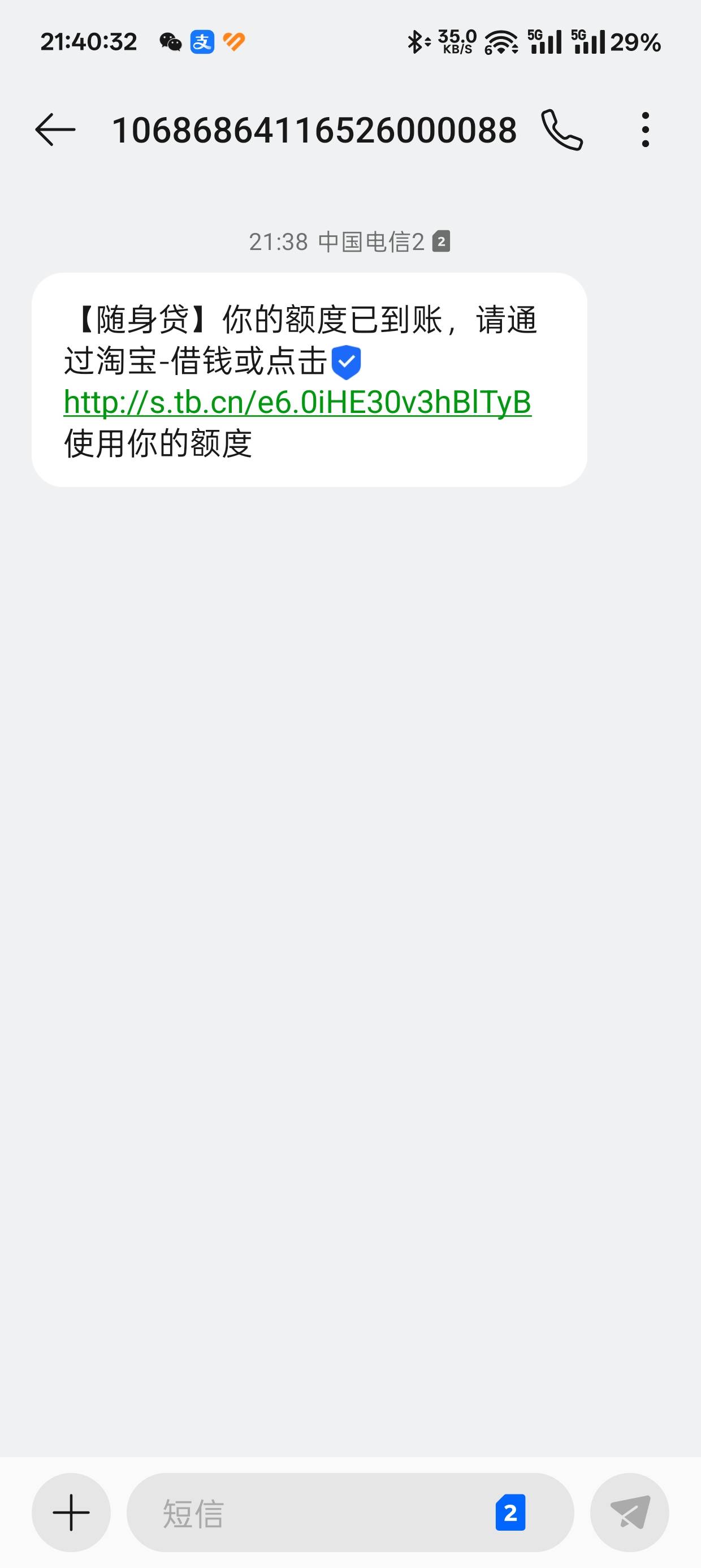Open the s.tb.cn link in the message
Image resolution: width=701 pixels, height=1568 pixels.
[x=297, y=402]
